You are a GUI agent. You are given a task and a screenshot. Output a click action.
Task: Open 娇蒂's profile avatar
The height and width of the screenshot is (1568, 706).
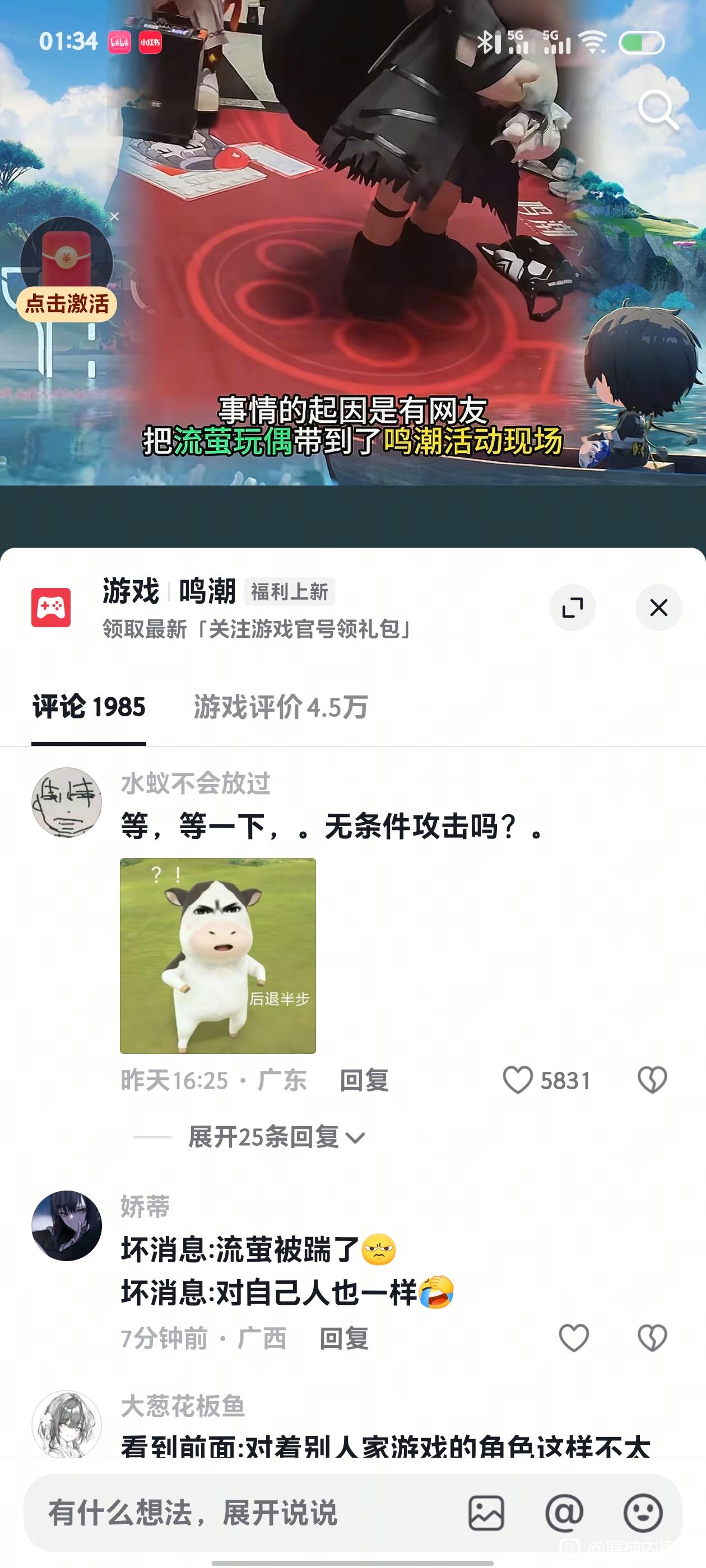pos(66,1226)
